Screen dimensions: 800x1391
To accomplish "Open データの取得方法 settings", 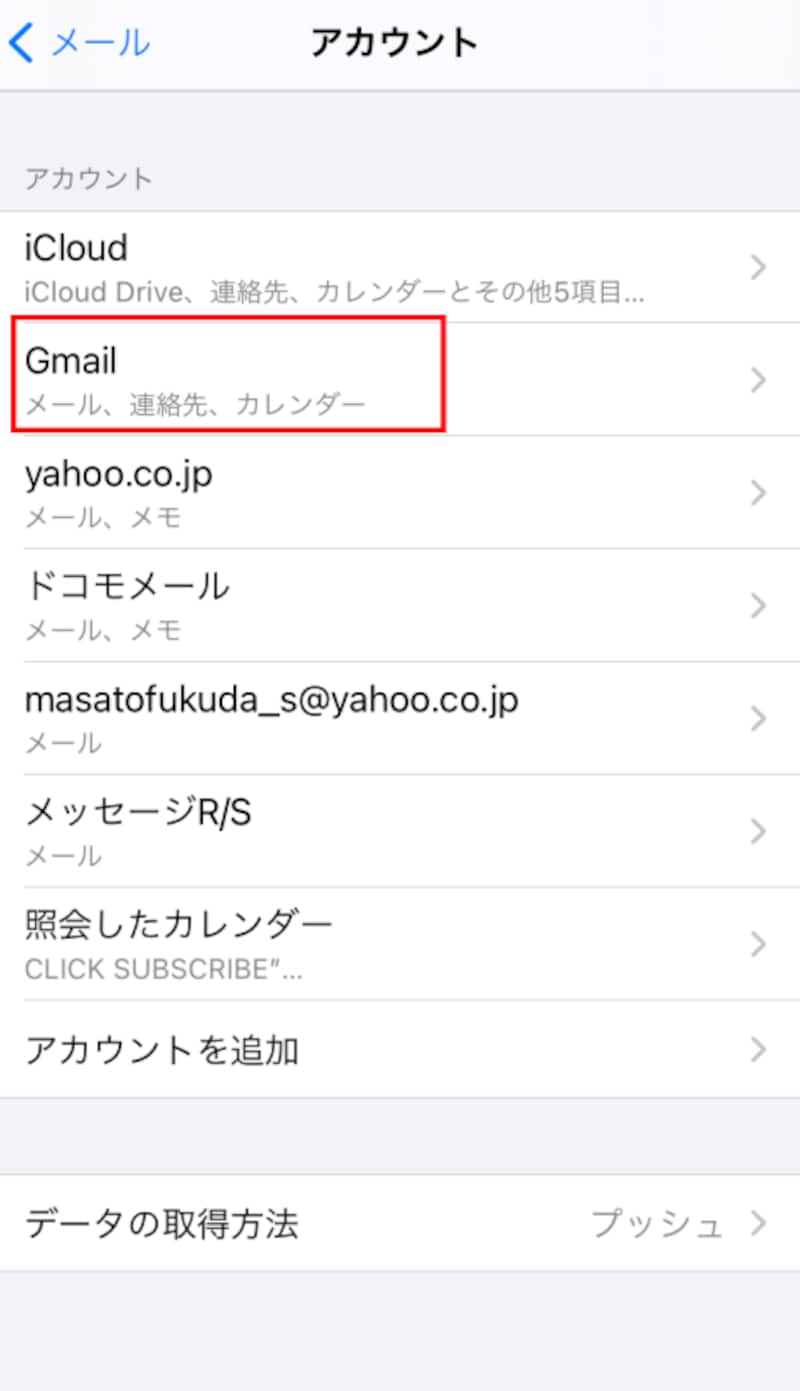I will tap(400, 1223).
